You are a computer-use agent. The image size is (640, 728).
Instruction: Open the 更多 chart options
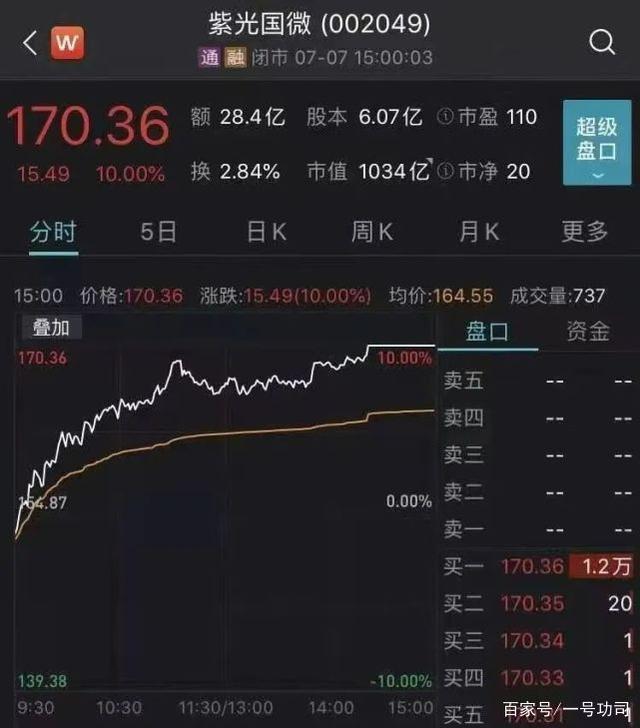click(584, 232)
